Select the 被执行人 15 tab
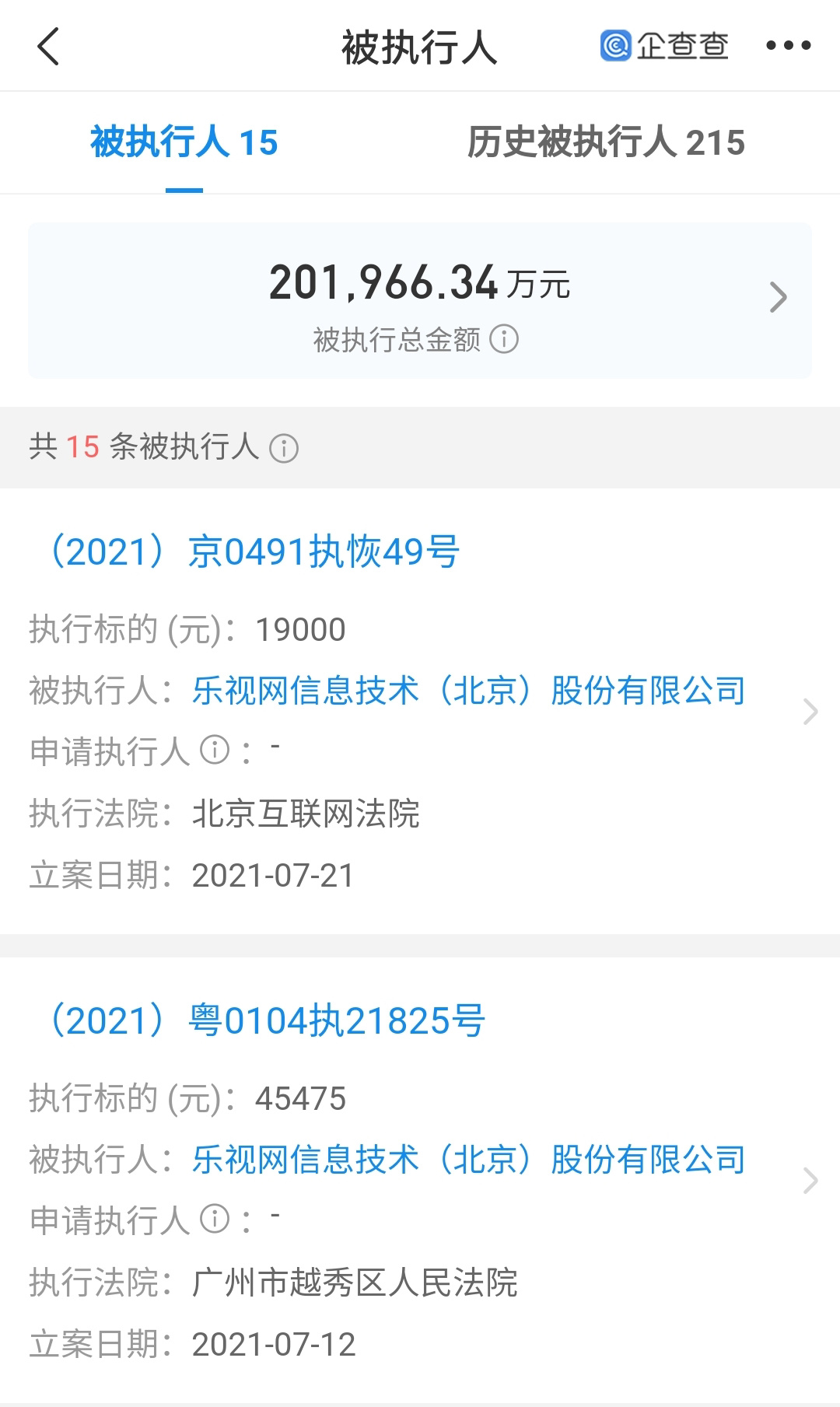Viewport: 840px width, 1407px height. tap(184, 142)
